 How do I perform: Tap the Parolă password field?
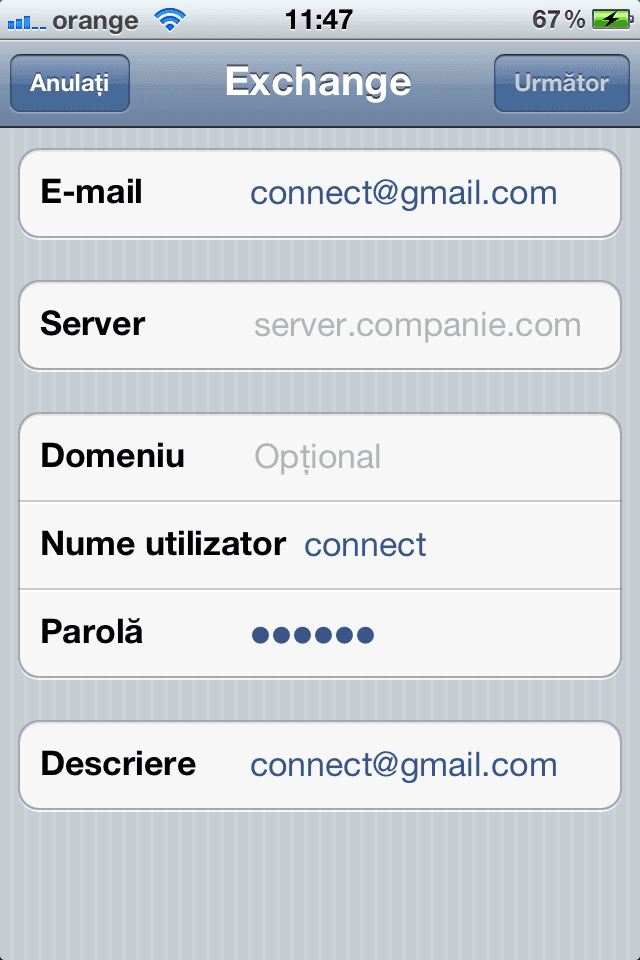coord(420,633)
